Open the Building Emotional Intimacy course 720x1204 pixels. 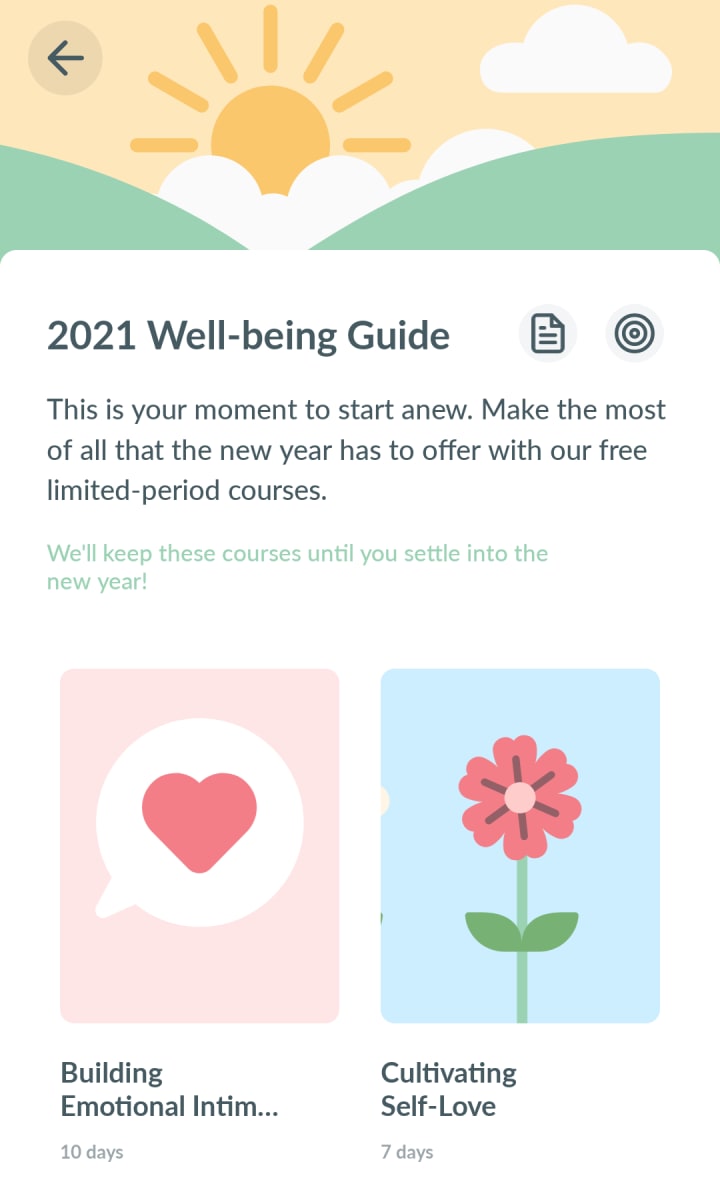(x=200, y=845)
